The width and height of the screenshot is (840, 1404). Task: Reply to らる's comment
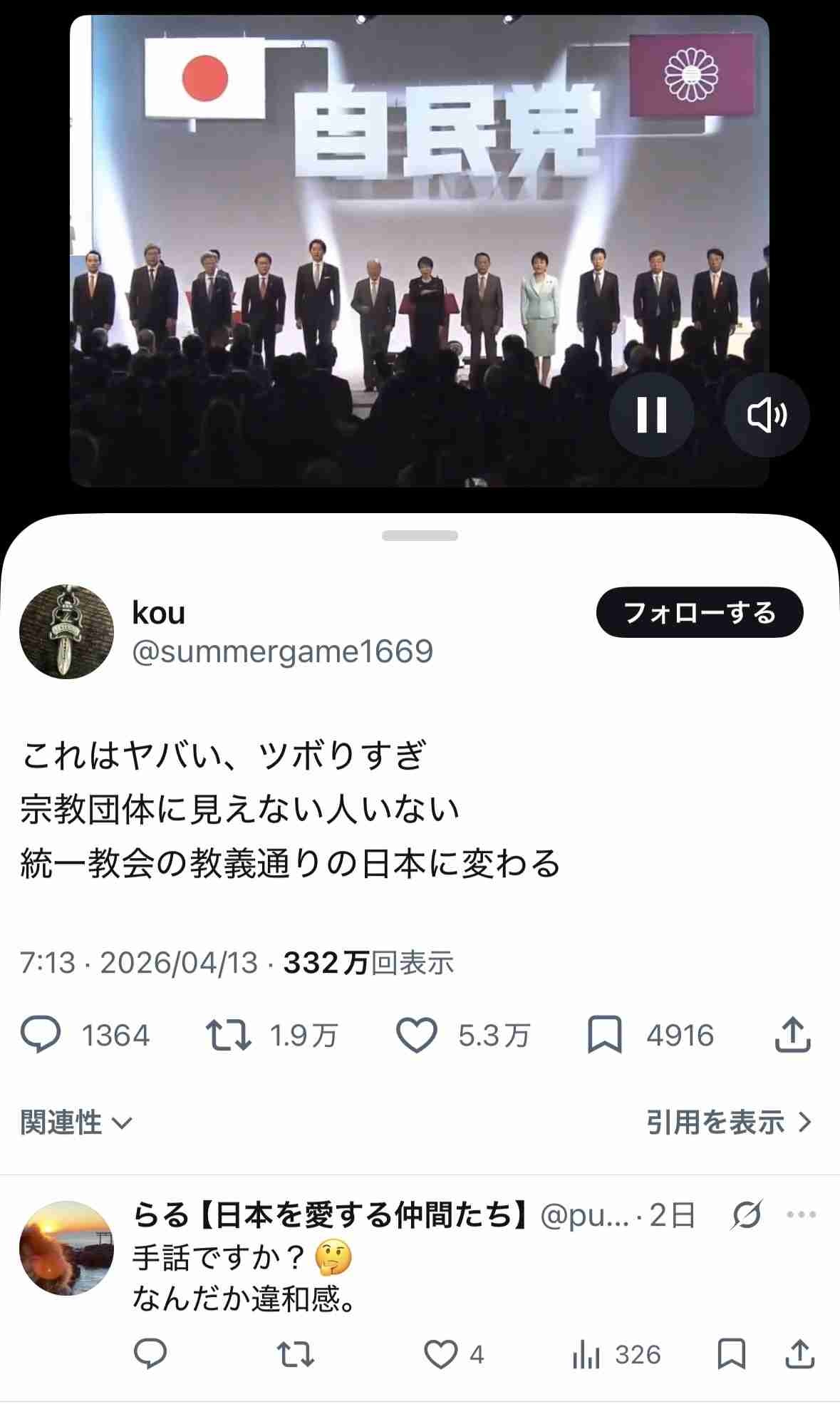(x=150, y=1354)
